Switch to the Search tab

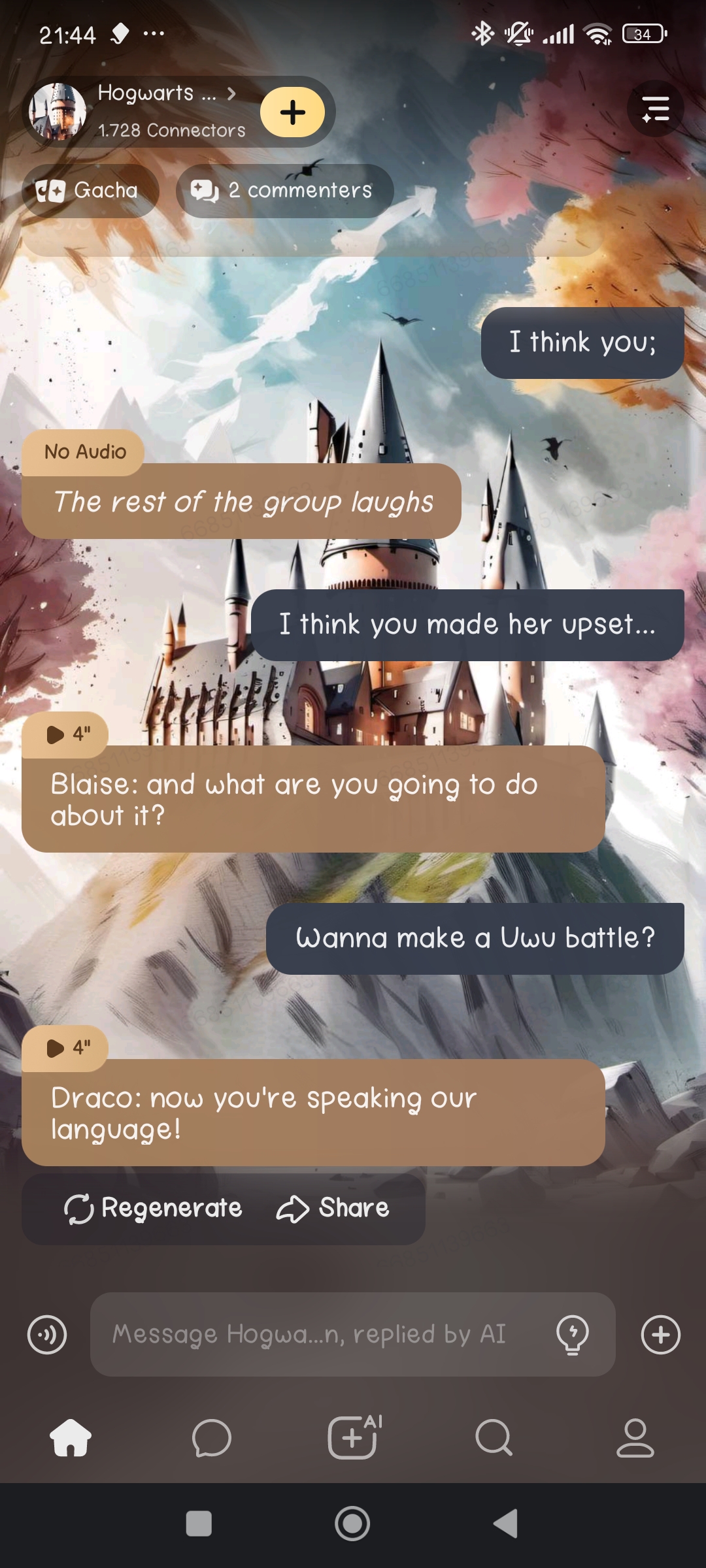click(494, 1437)
